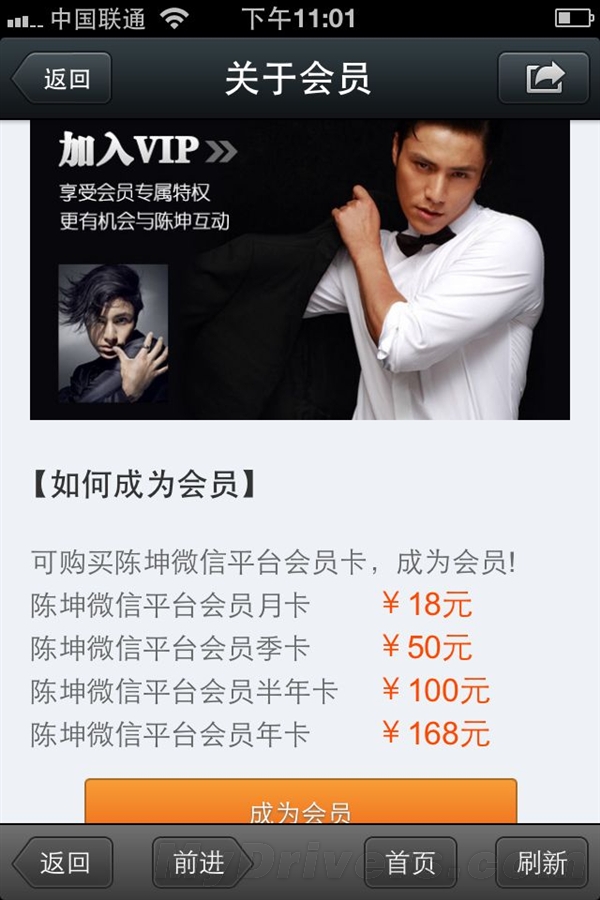Tap the 返回 button in the top bar

[x=63, y=79]
